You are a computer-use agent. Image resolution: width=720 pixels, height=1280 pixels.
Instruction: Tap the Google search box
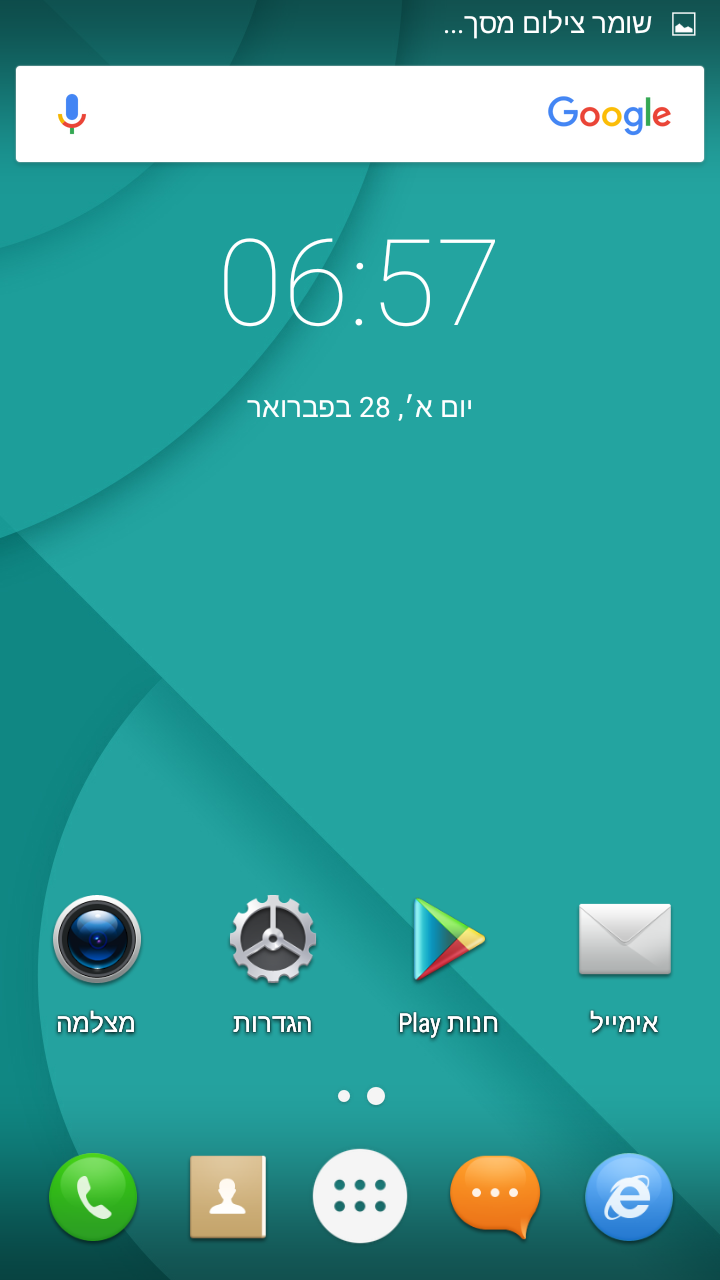pyautogui.click(x=330, y=114)
